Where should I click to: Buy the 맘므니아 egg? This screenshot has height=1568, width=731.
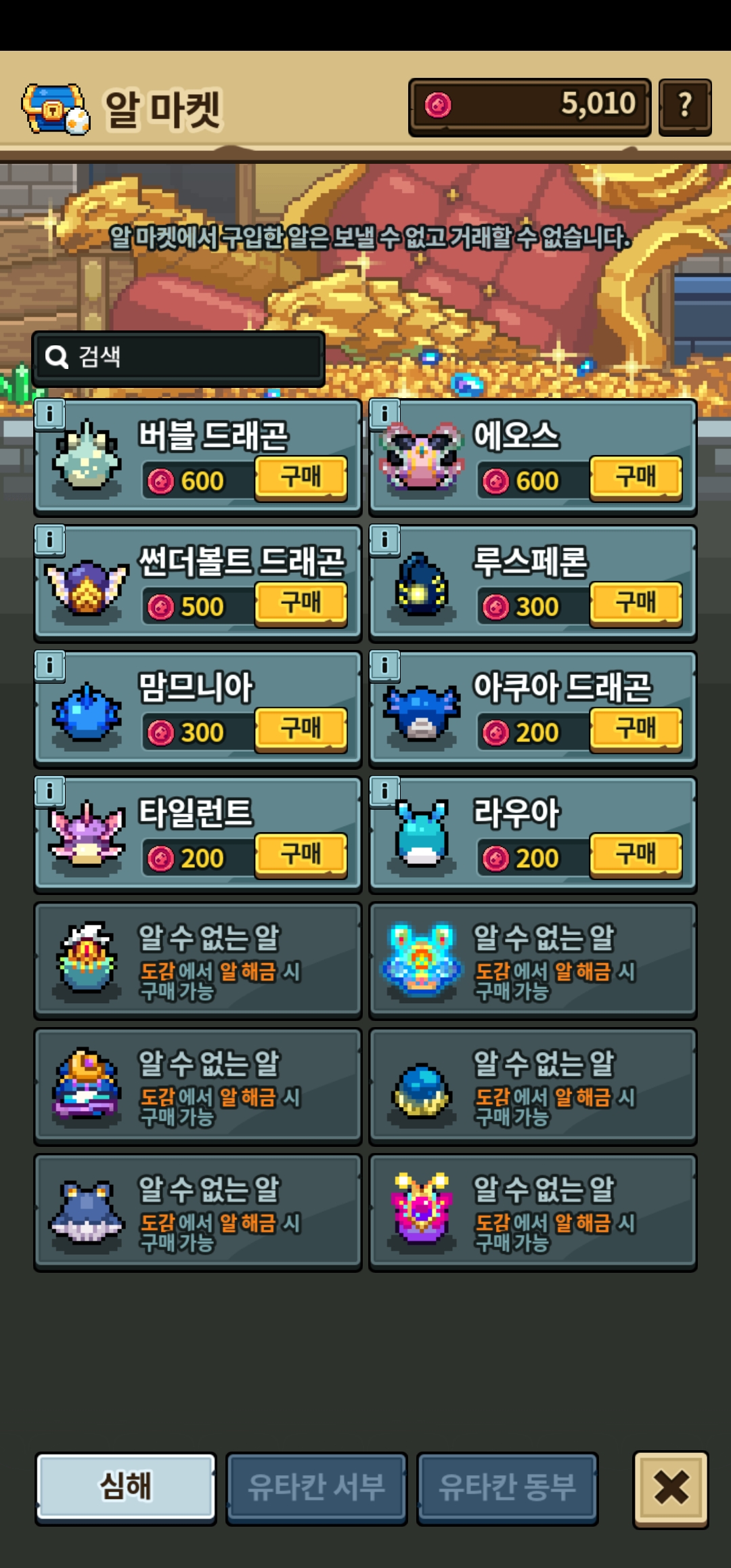301,729
